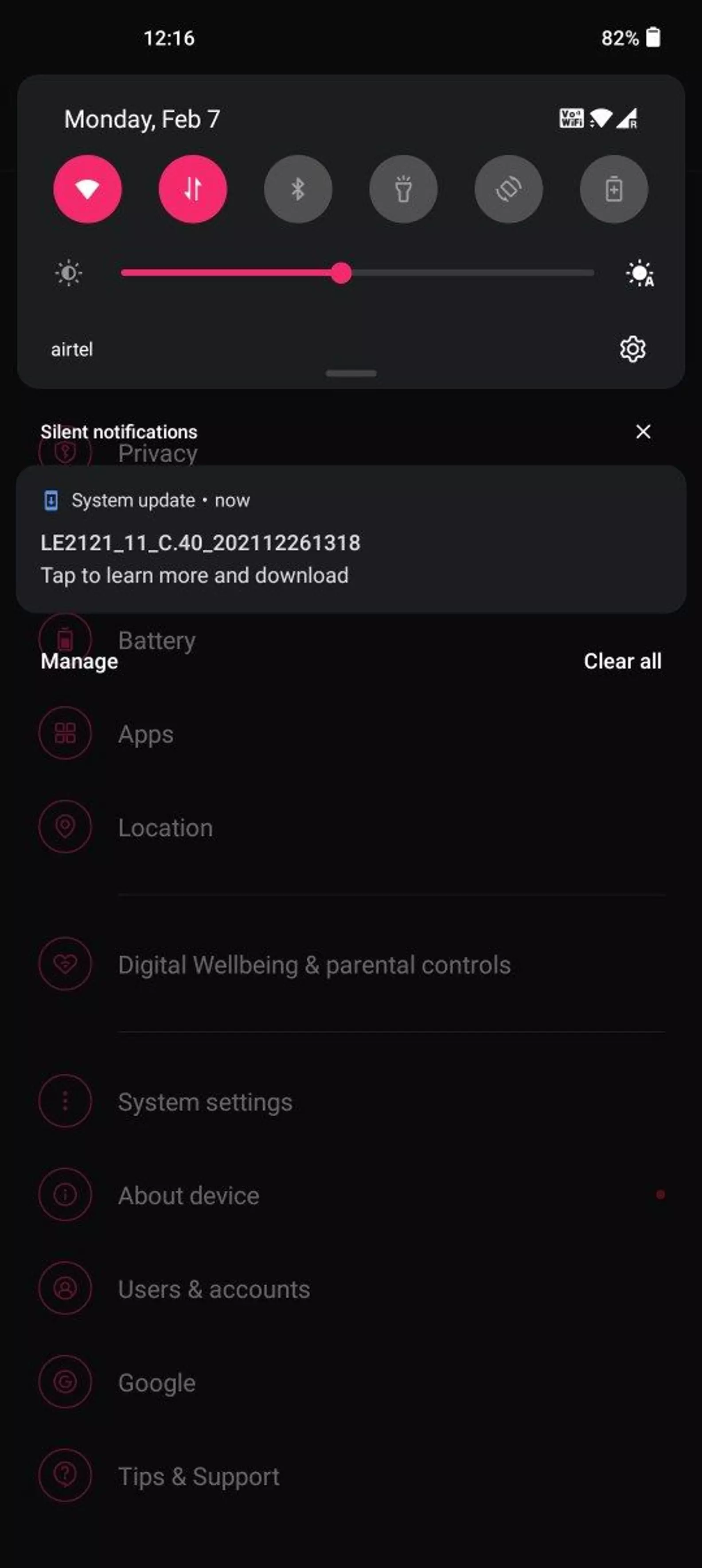Image resolution: width=702 pixels, height=1568 pixels.
Task: Clear all notifications
Action: (622, 661)
